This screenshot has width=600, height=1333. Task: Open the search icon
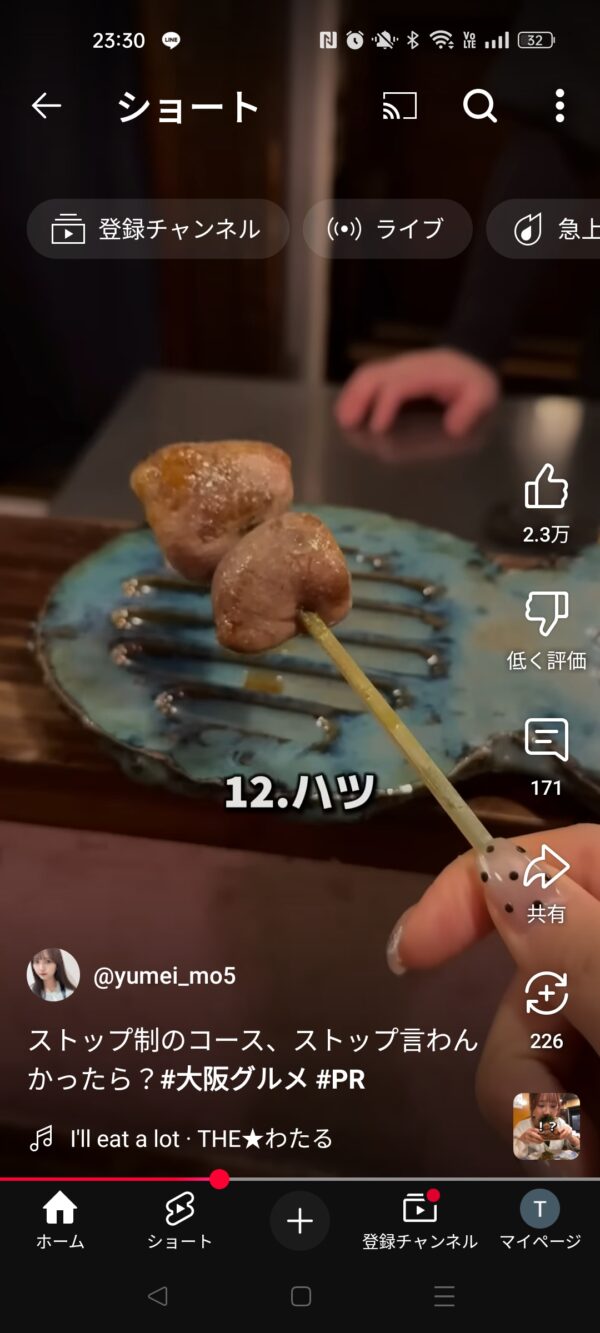pyautogui.click(x=480, y=106)
